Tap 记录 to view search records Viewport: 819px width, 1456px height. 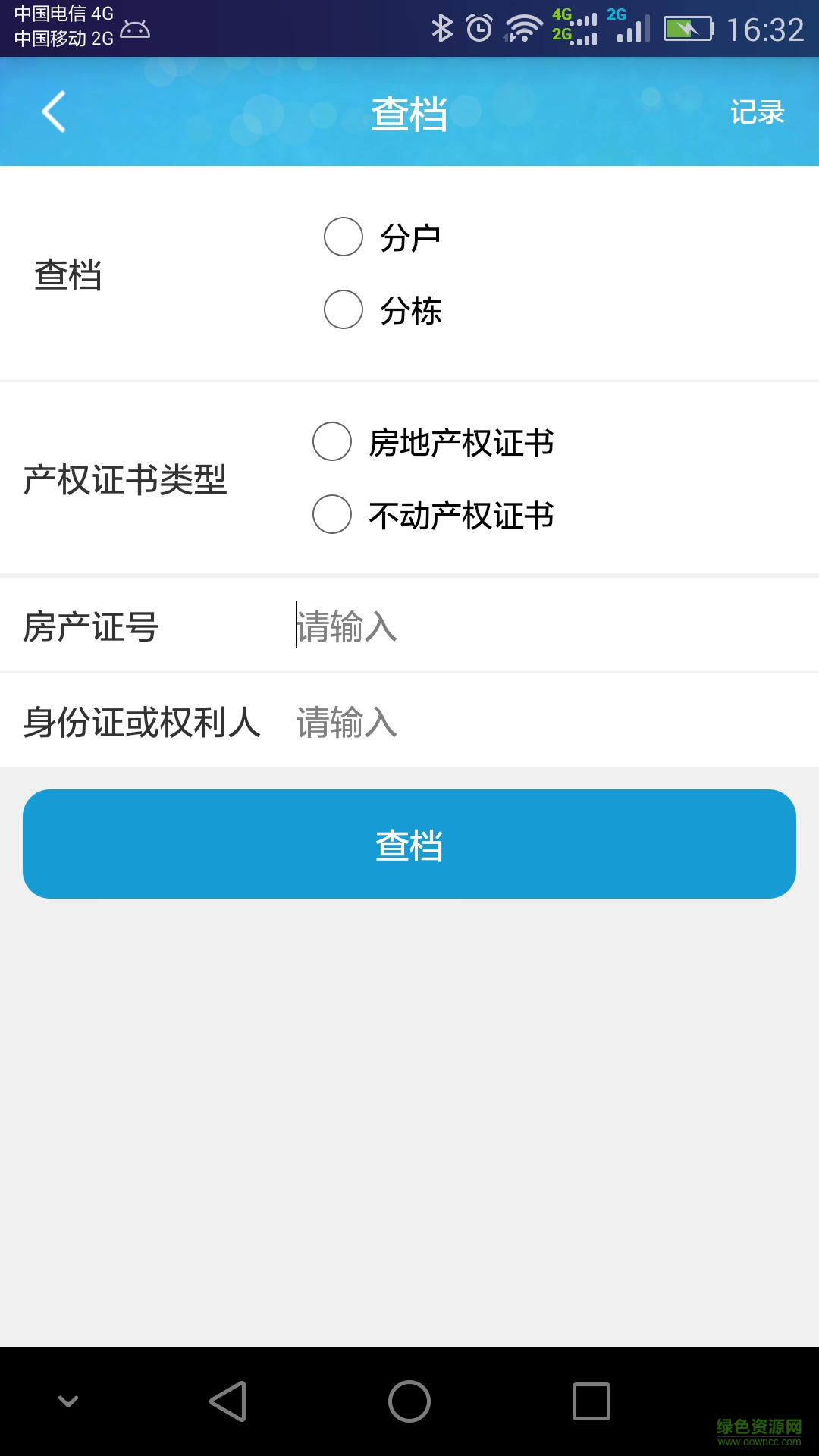[756, 111]
